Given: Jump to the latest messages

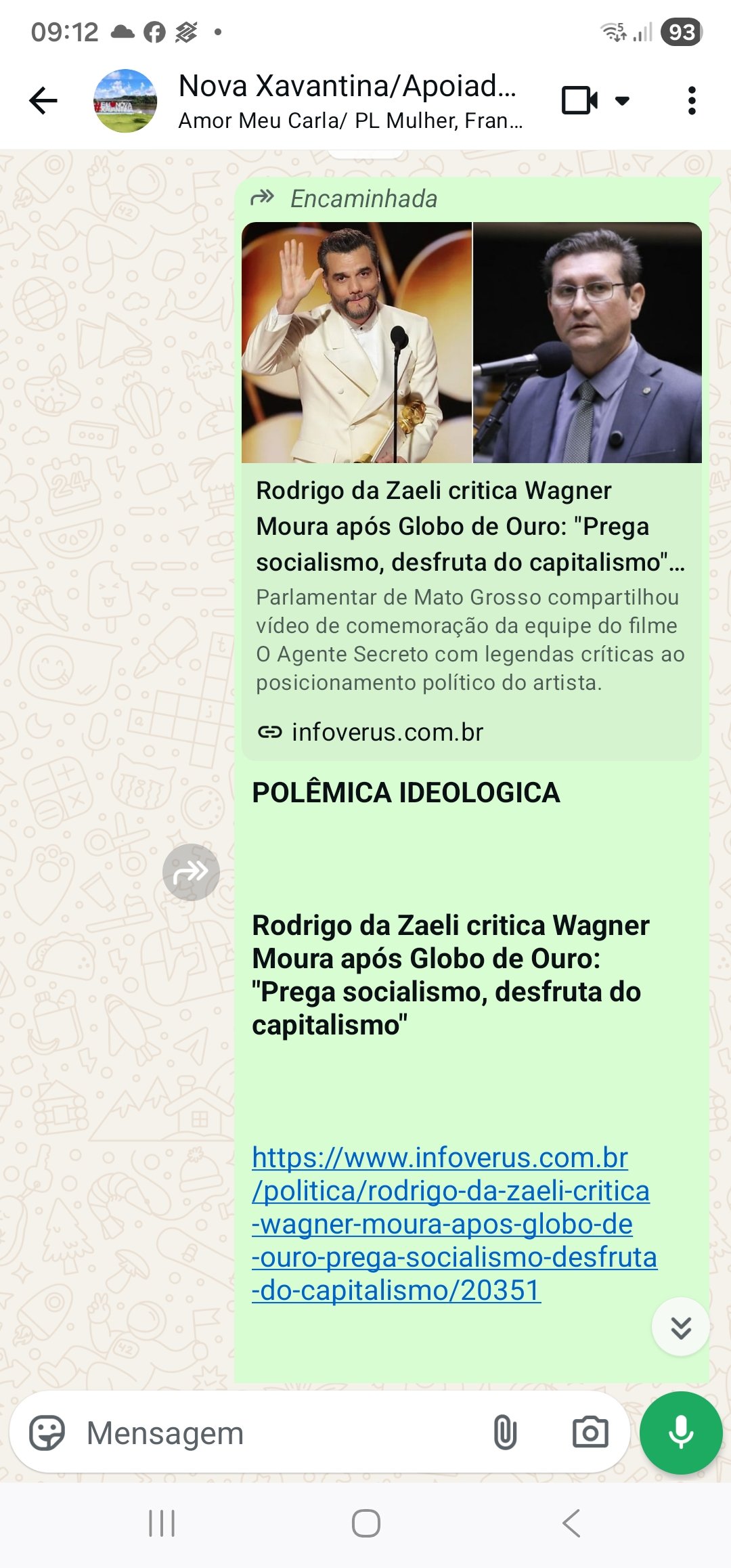Looking at the screenshot, I should coord(680,1327).
